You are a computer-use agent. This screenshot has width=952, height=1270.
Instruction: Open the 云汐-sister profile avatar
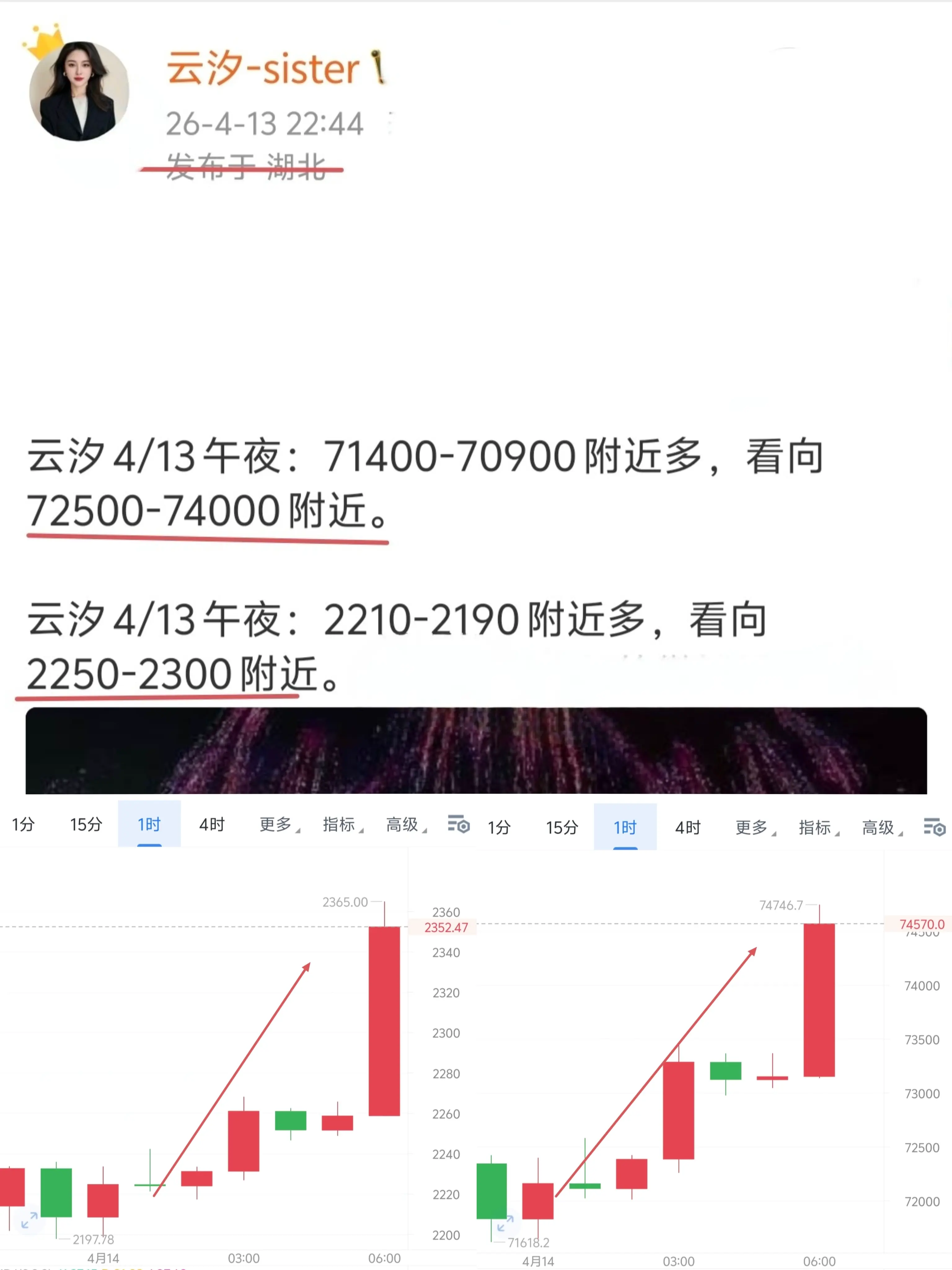tap(79, 90)
